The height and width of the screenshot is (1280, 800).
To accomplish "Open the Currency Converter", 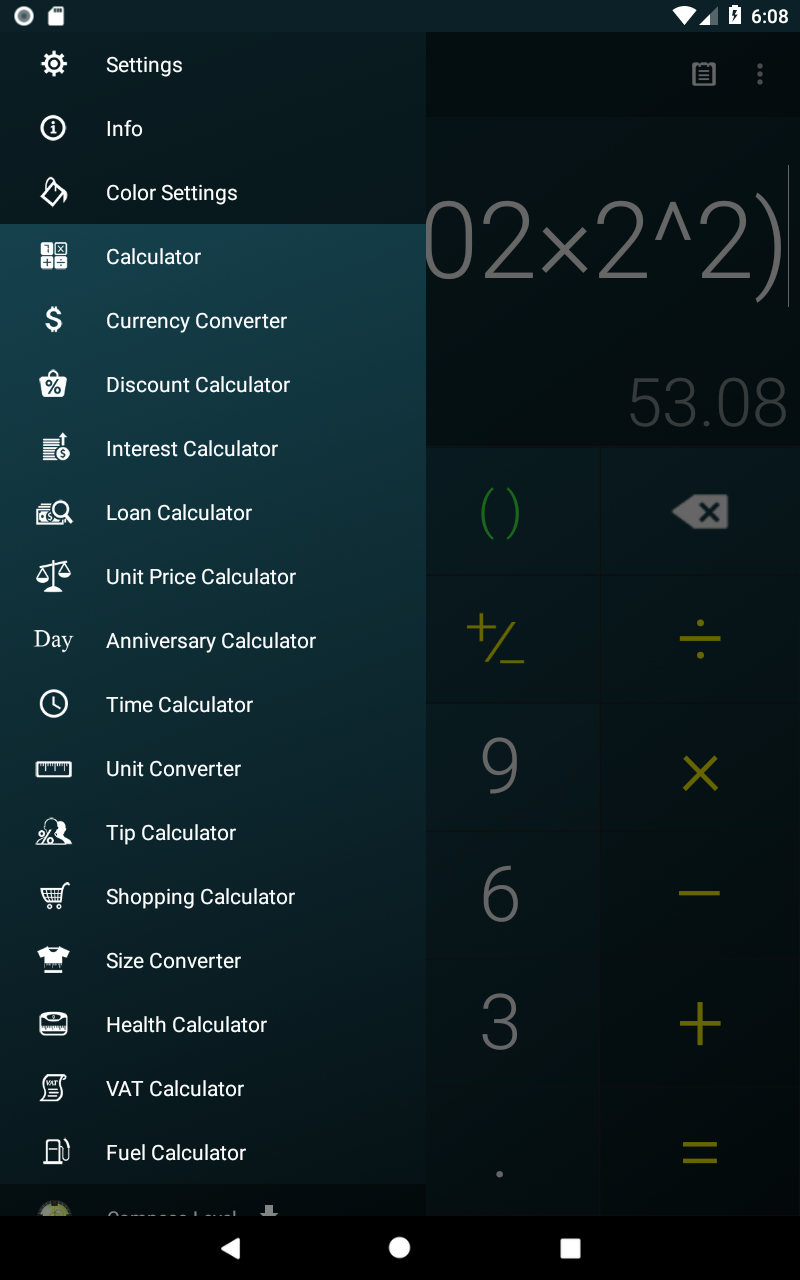I will coord(196,321).
